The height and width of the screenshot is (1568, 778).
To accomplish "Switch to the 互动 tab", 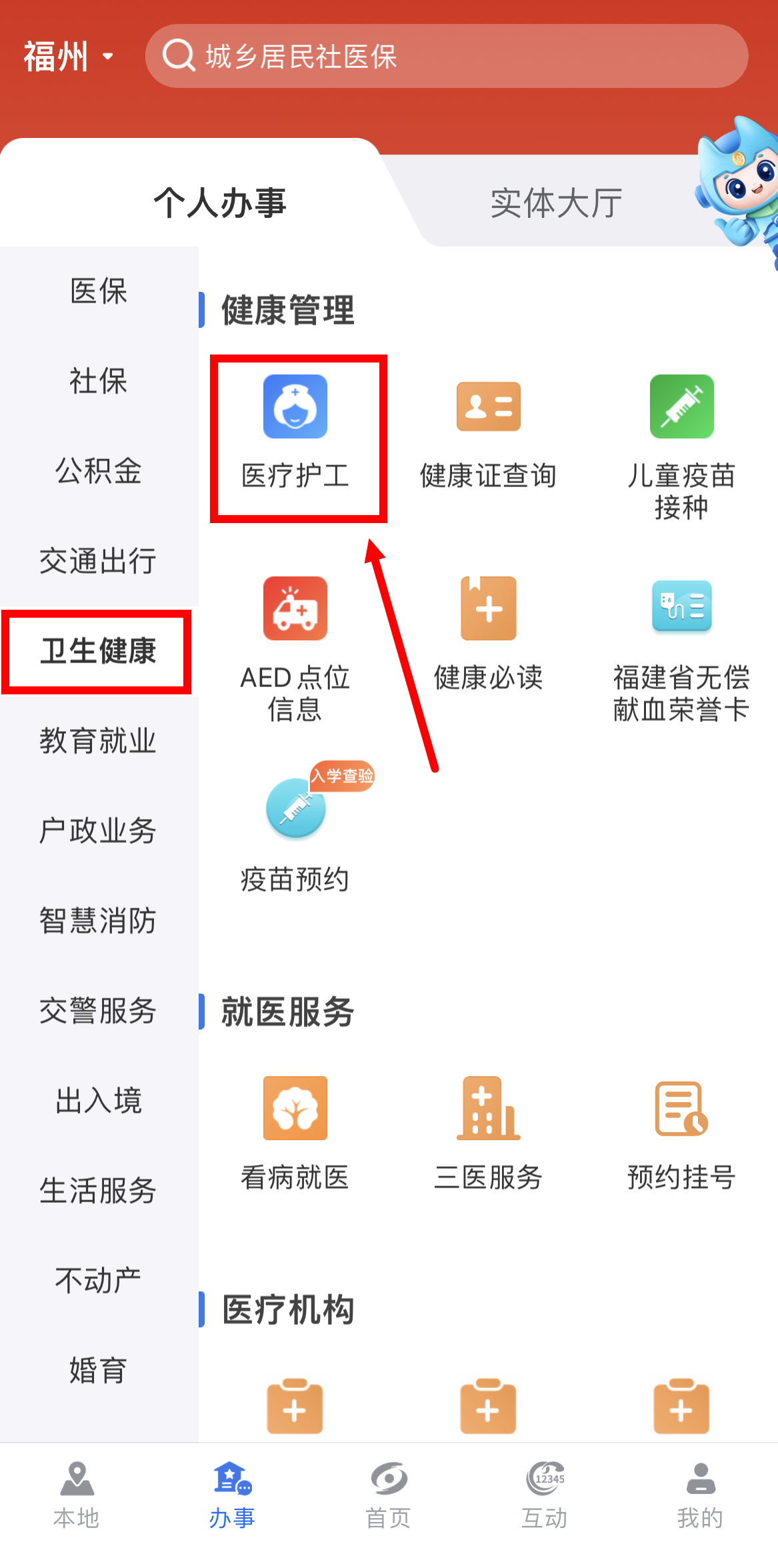I will click(545, 1495).
